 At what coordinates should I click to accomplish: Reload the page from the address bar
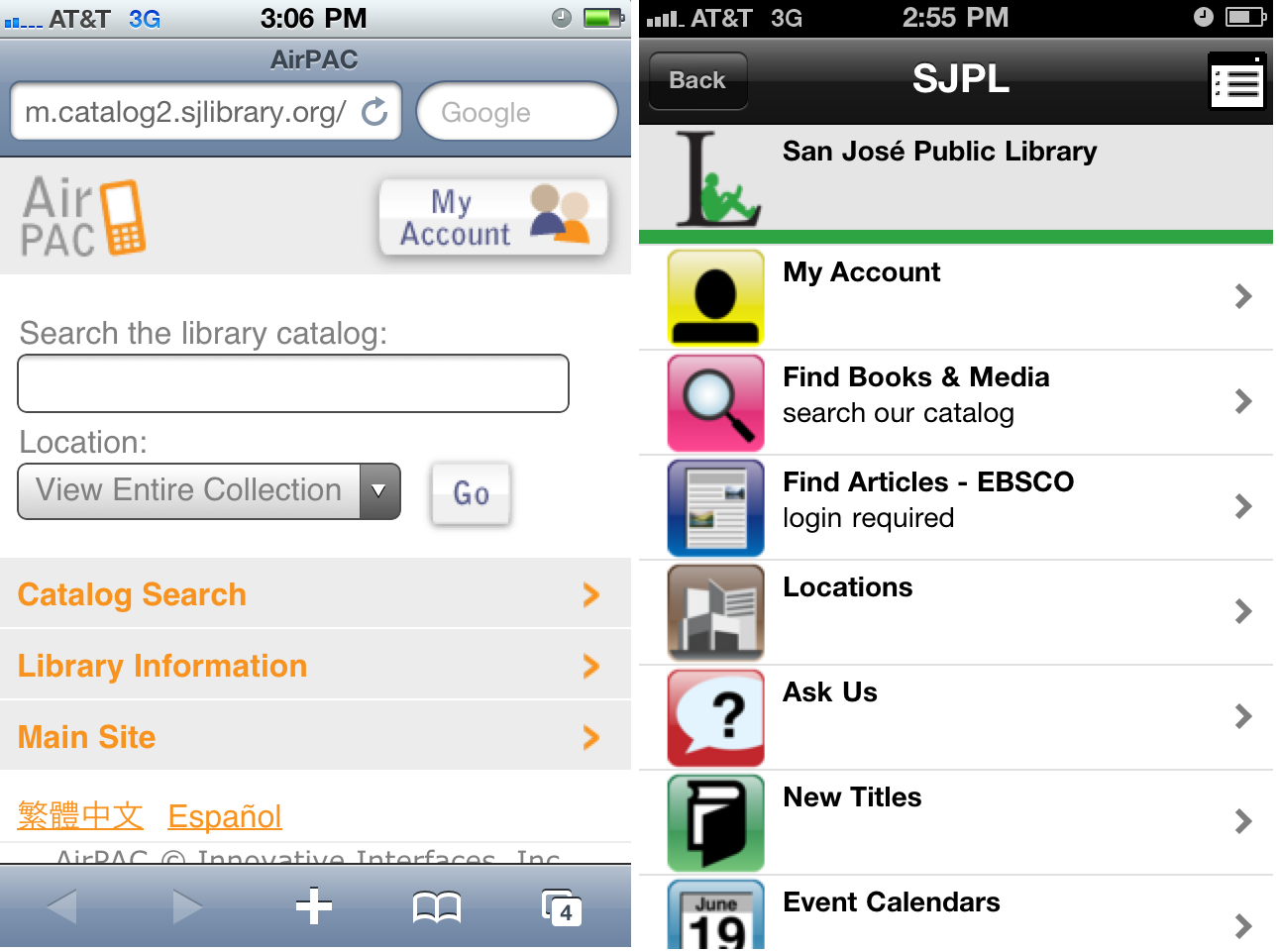pyautogui.click(x=374, y=112)
